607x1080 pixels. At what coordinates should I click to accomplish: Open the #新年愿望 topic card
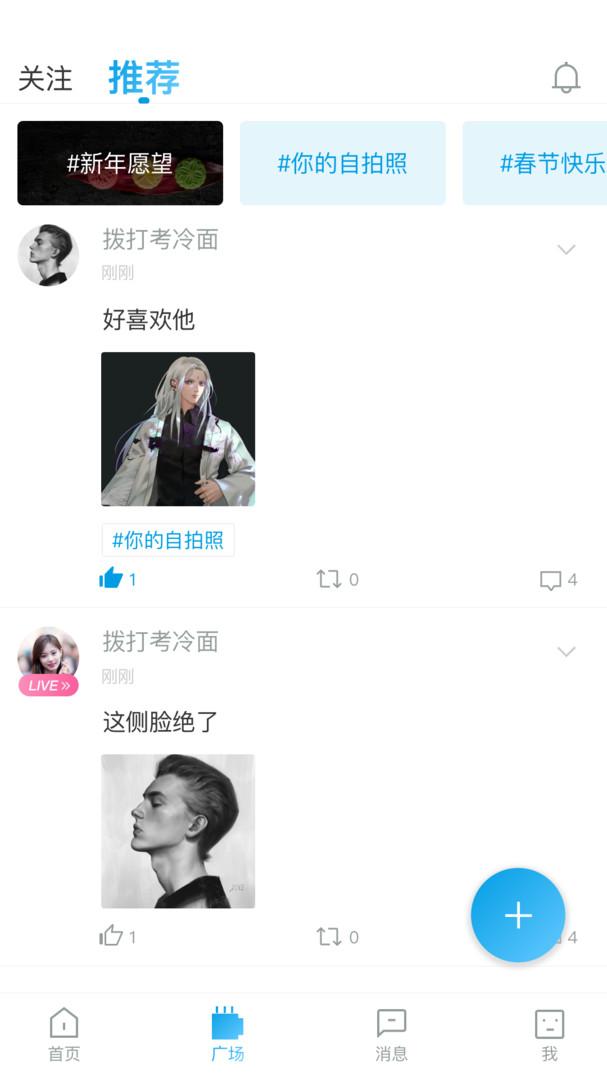120,163
